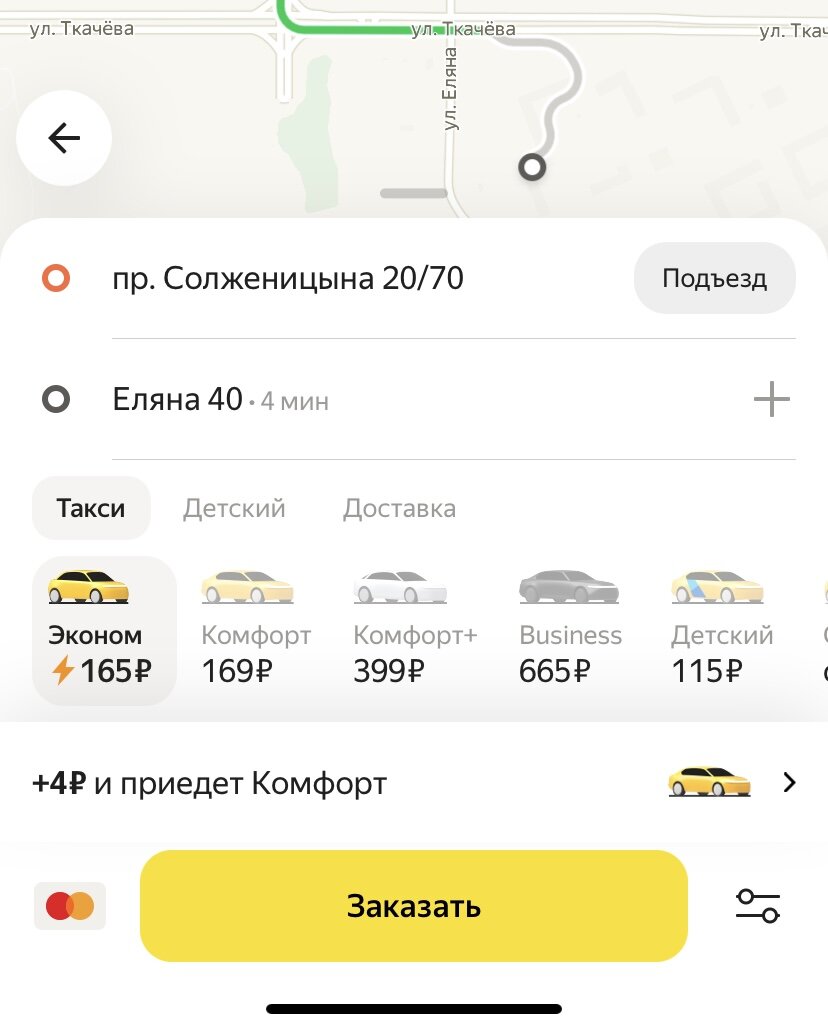Tap the Подъезд button
828x1030 pixels.
click(714, 278)
